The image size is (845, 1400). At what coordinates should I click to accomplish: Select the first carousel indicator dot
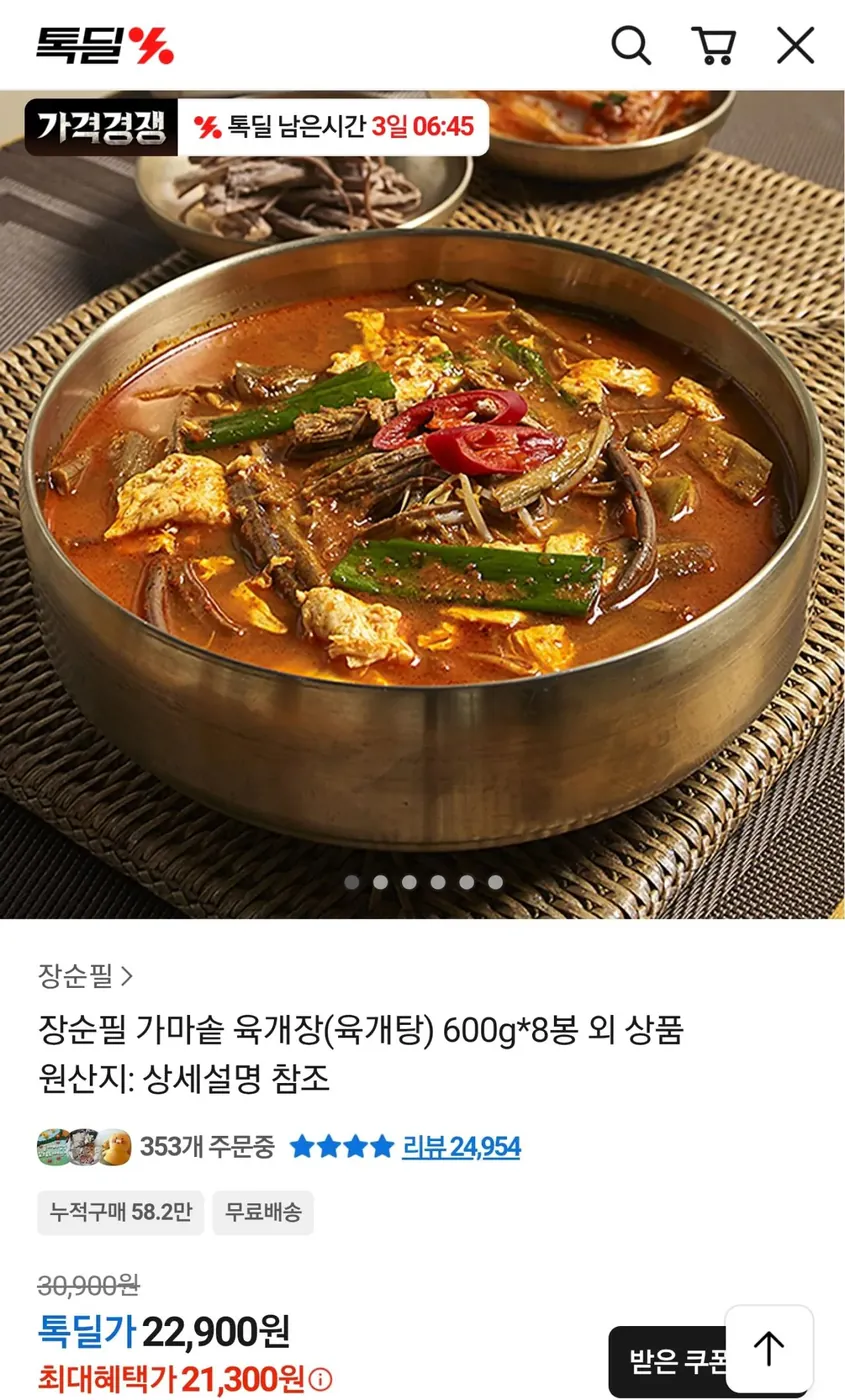point(352,884)
